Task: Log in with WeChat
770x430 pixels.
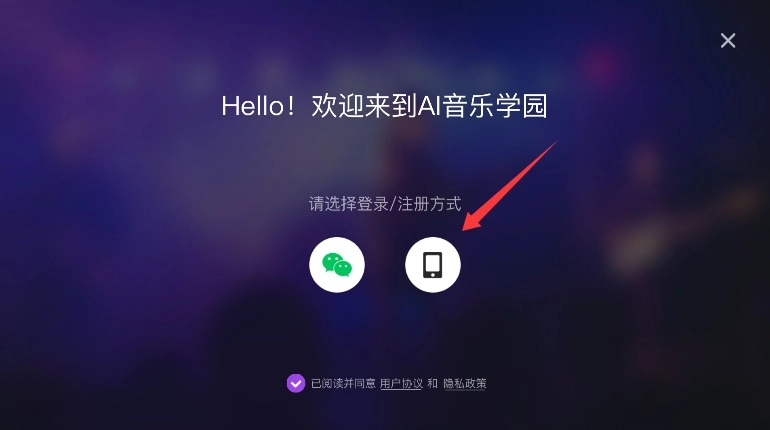Action: point(337,265)
